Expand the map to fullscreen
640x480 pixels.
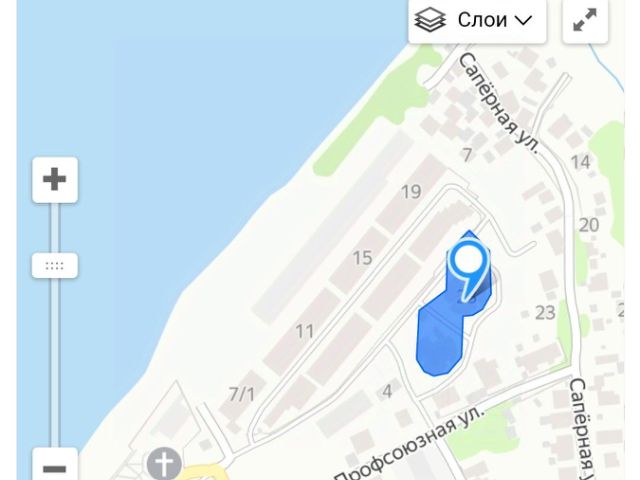585,20
